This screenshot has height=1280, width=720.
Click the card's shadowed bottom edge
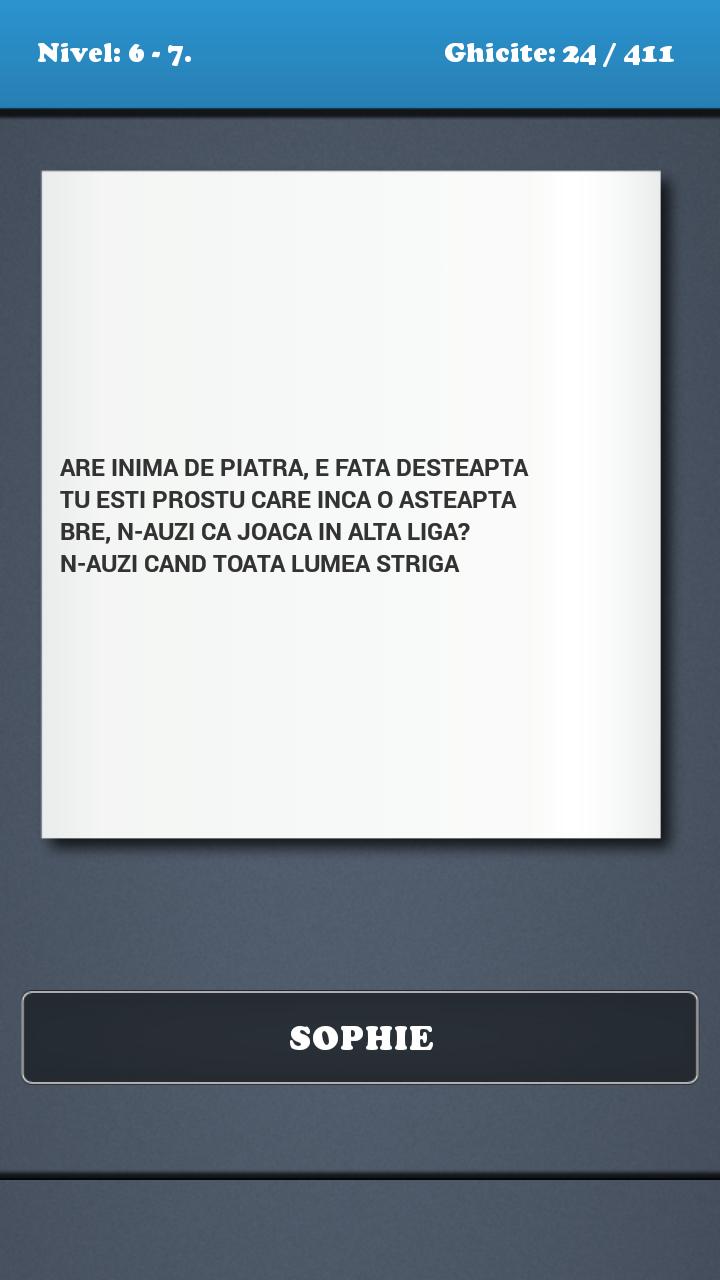pos(350,838)
